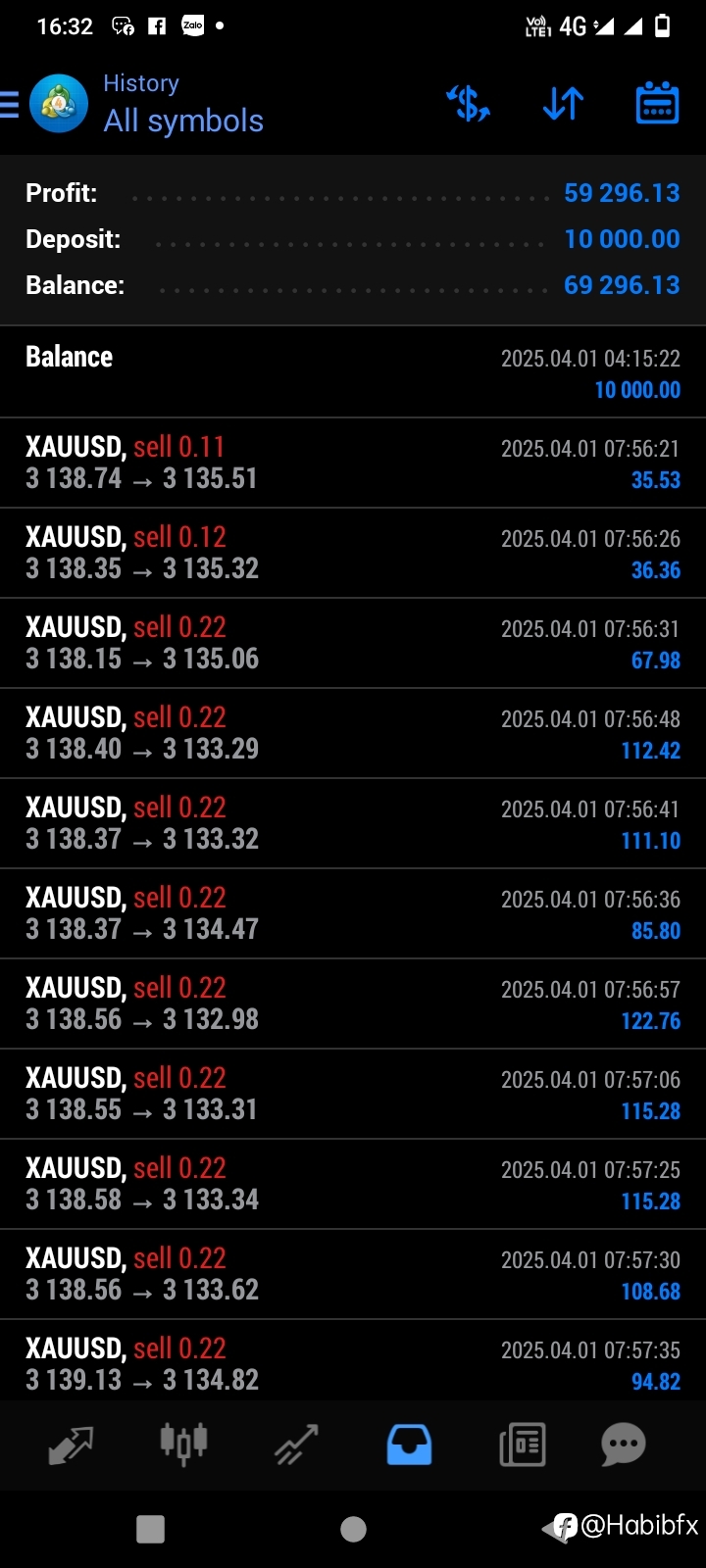
Task: Switch to the News tab
Action: [x=522, y=1445]
